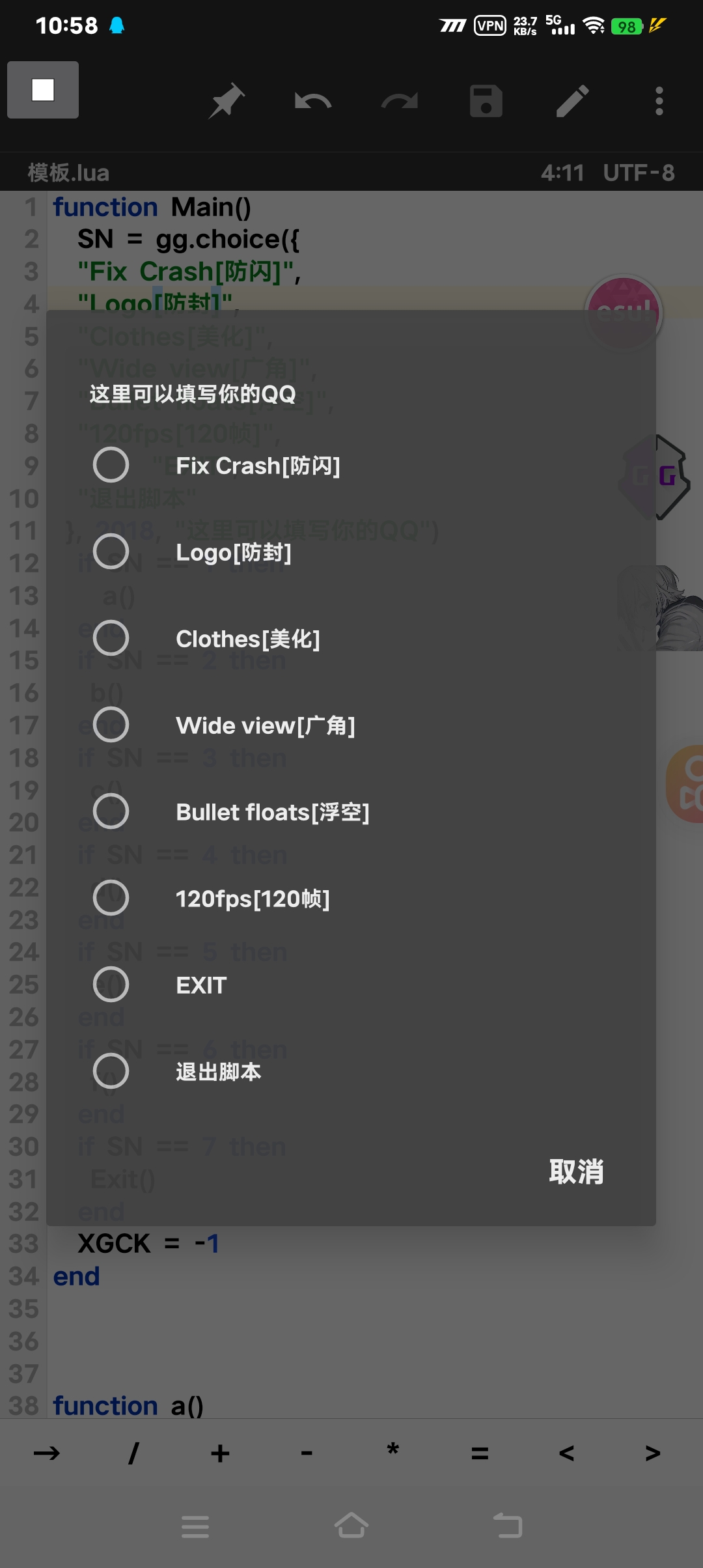Insert the tab arrow from shortcut bar

coord(47,1453)
